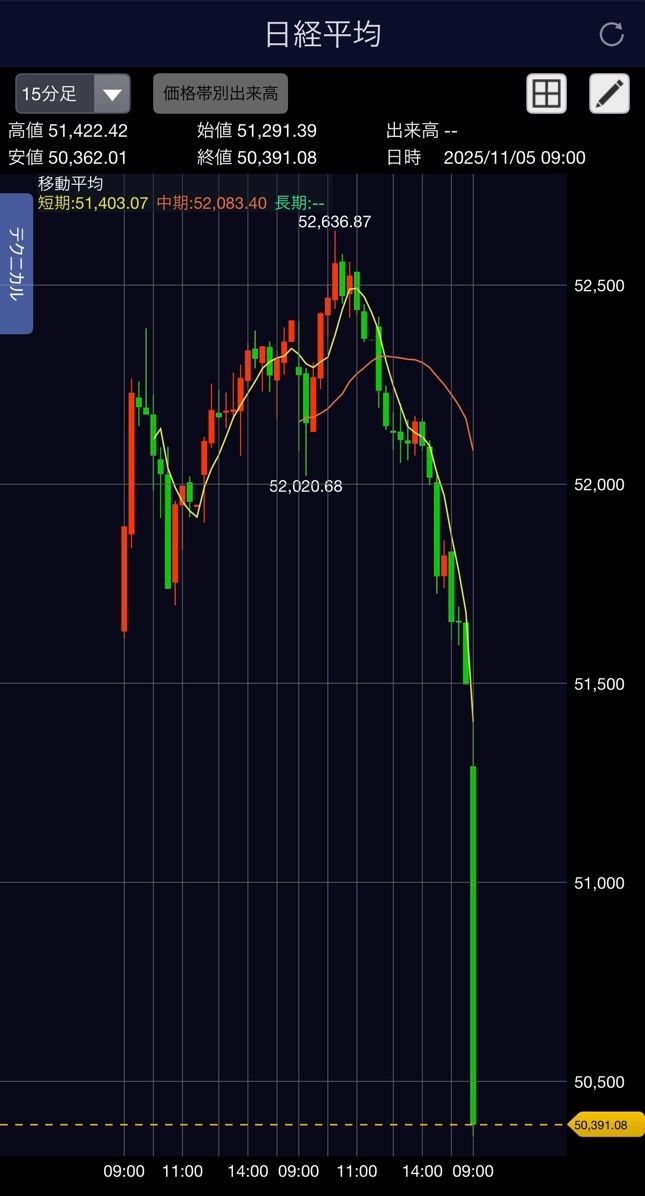645x1196 pixels.
Task: Show 価格帯別出来高 volume by price
Action: (221, 95)
